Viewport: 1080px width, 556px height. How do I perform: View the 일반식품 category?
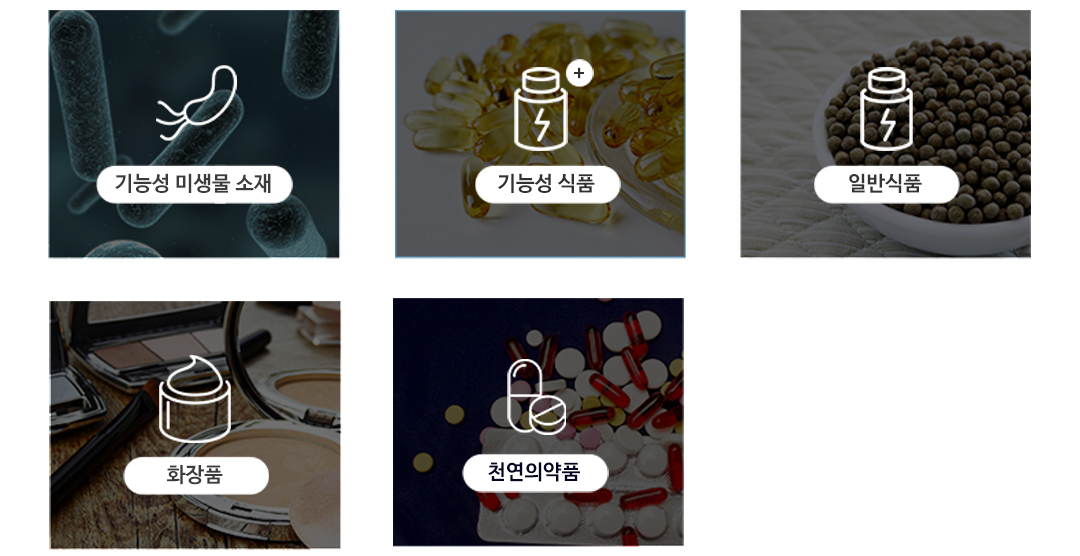(885, 134)
